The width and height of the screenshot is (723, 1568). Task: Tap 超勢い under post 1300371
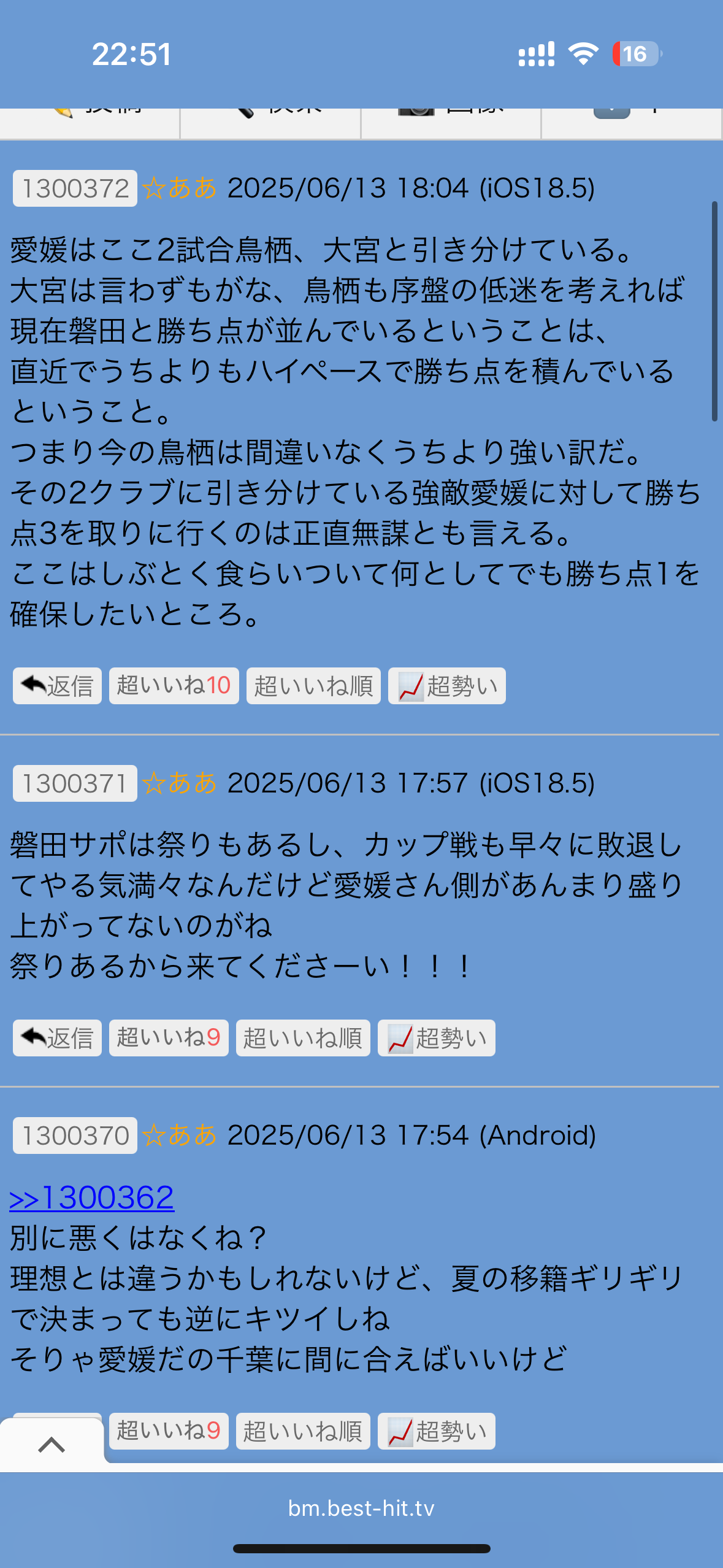pos(437,1038)
